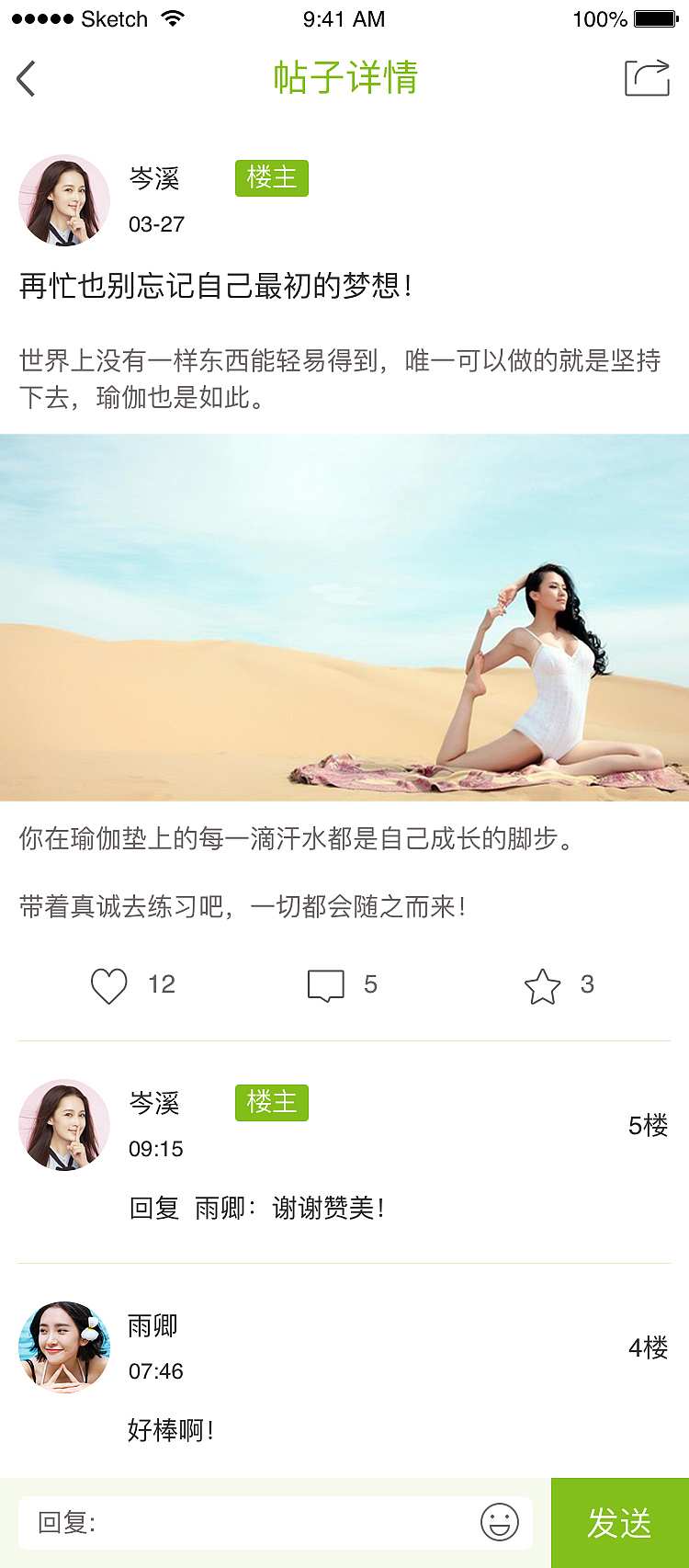
Task: Tap the 回复 reply input field
Action: tap(230, 1522)
